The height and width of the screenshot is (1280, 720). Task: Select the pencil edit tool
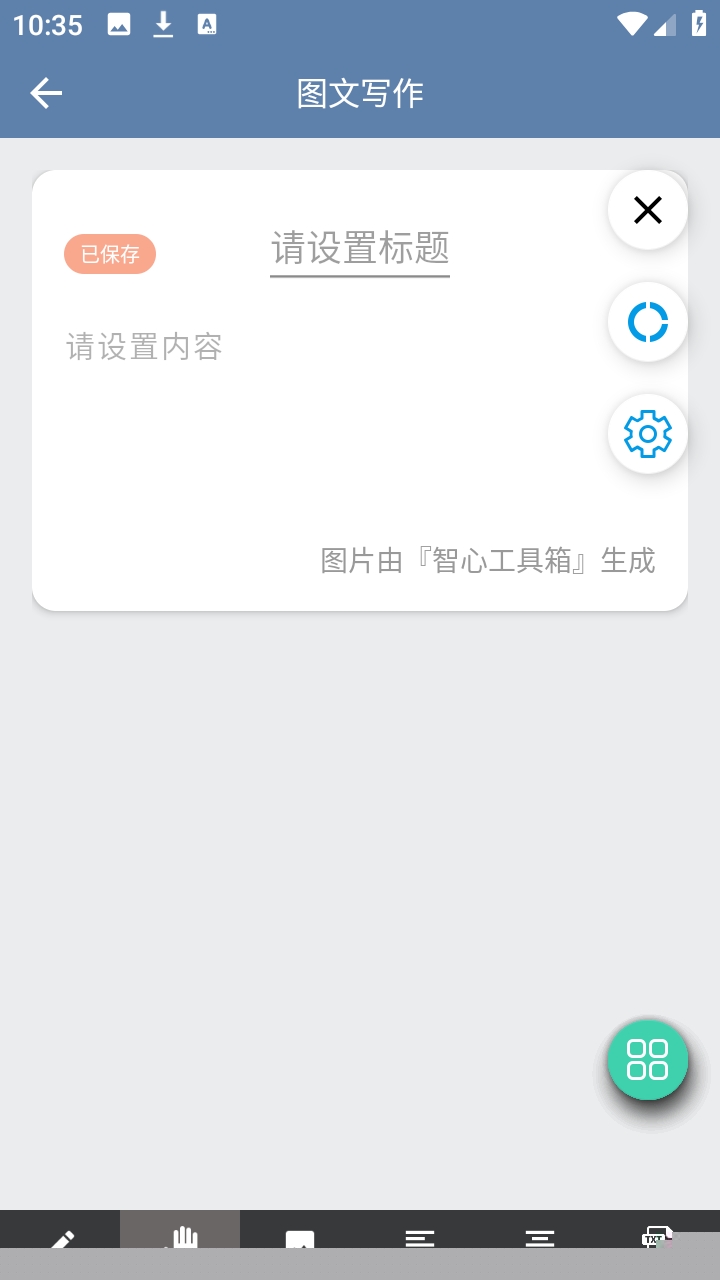[x=62, y=1236]
